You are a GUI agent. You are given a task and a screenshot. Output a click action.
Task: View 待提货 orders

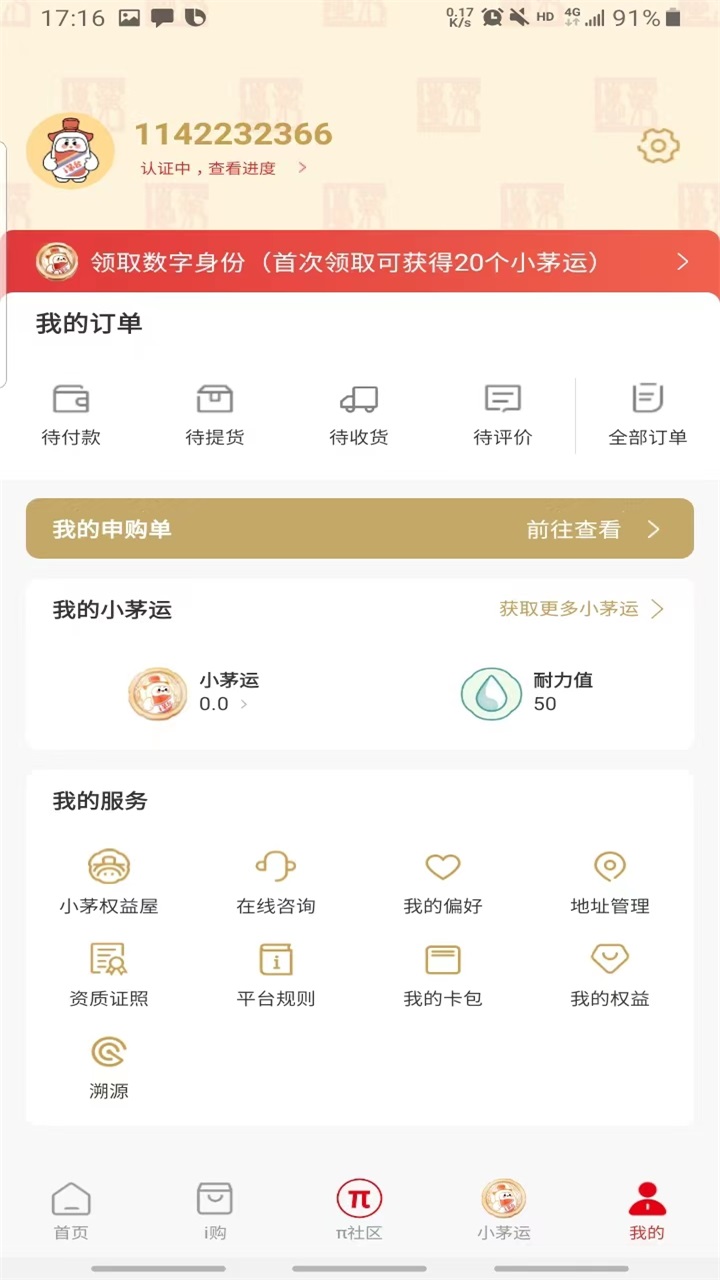[215, 415]
